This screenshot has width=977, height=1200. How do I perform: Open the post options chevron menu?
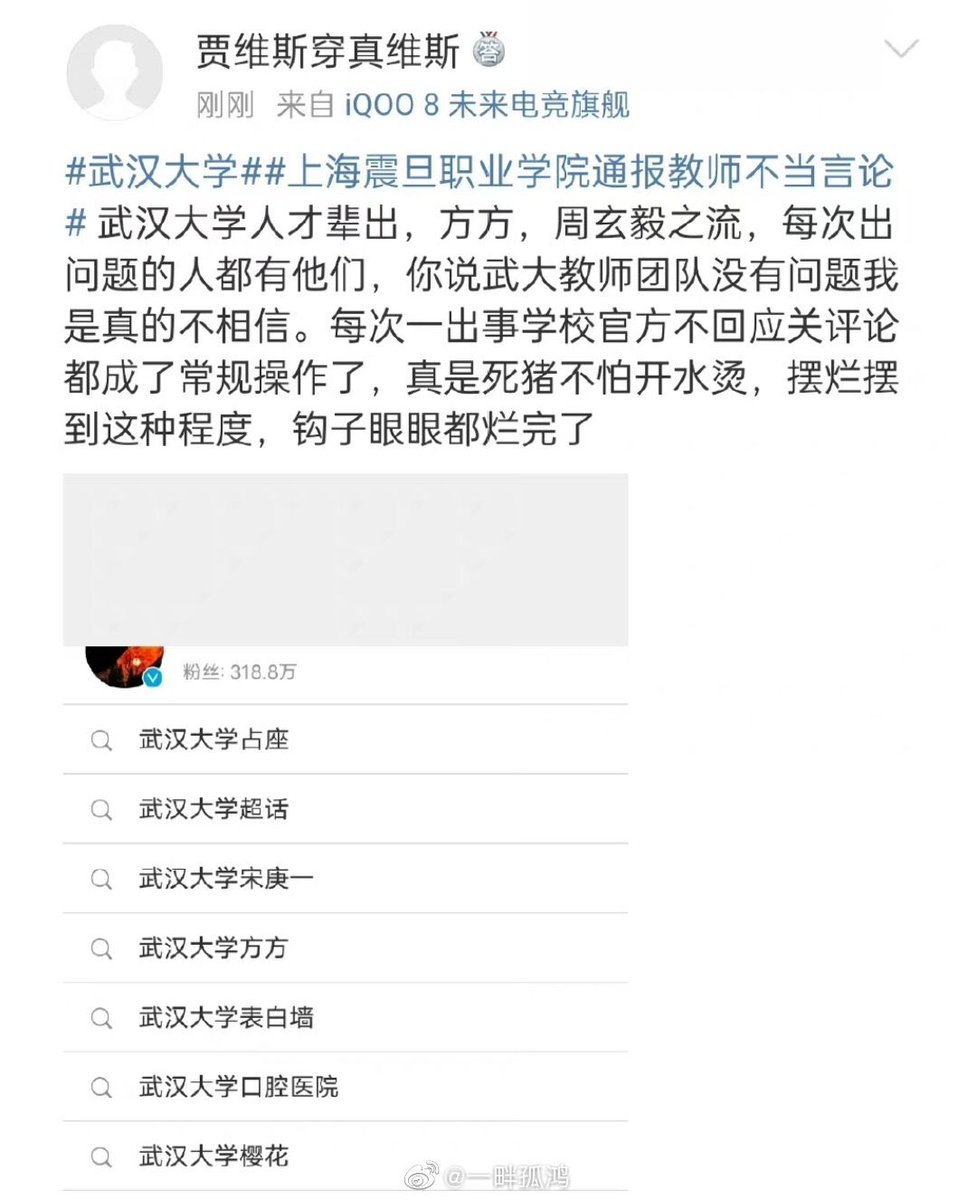pos(902,48)
